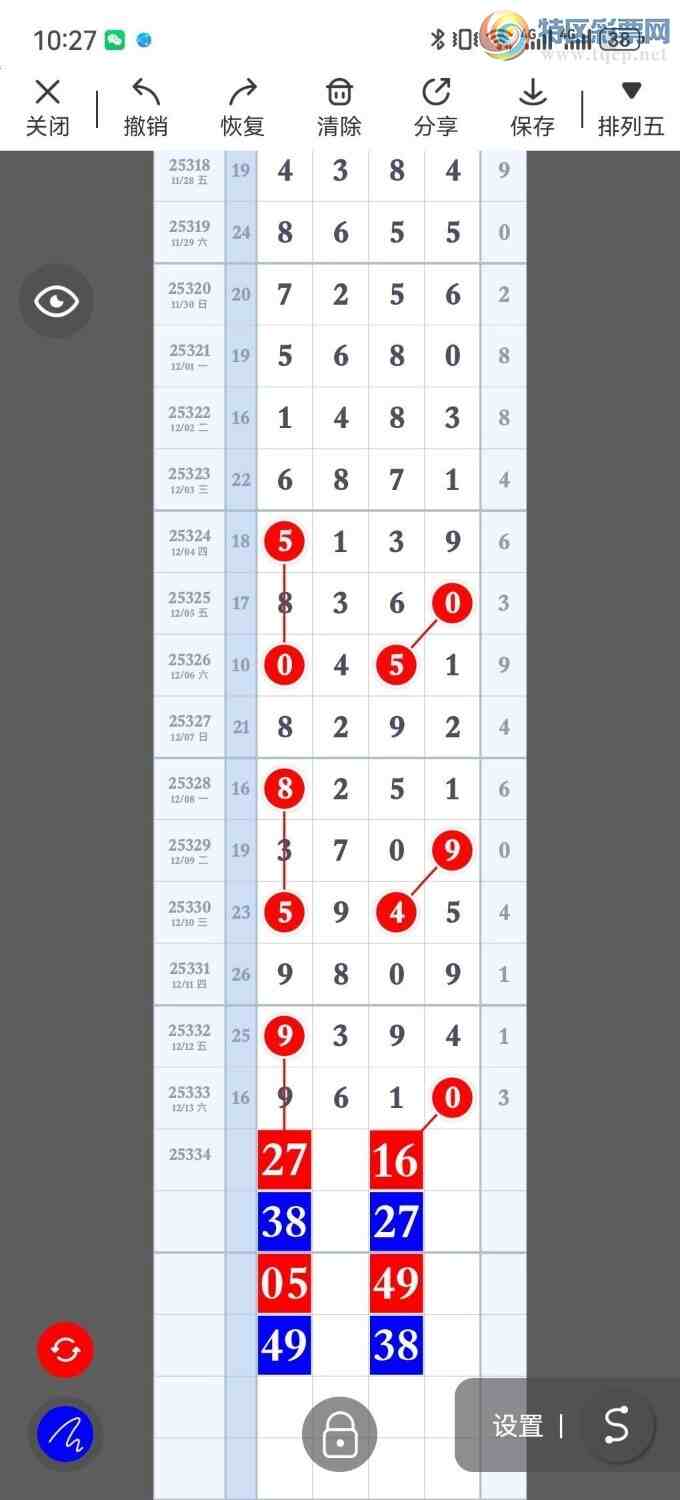Close the chart editor via 关闭
Image resolution: width=680 pixels, height=1500 pixels.
[47, 107]
